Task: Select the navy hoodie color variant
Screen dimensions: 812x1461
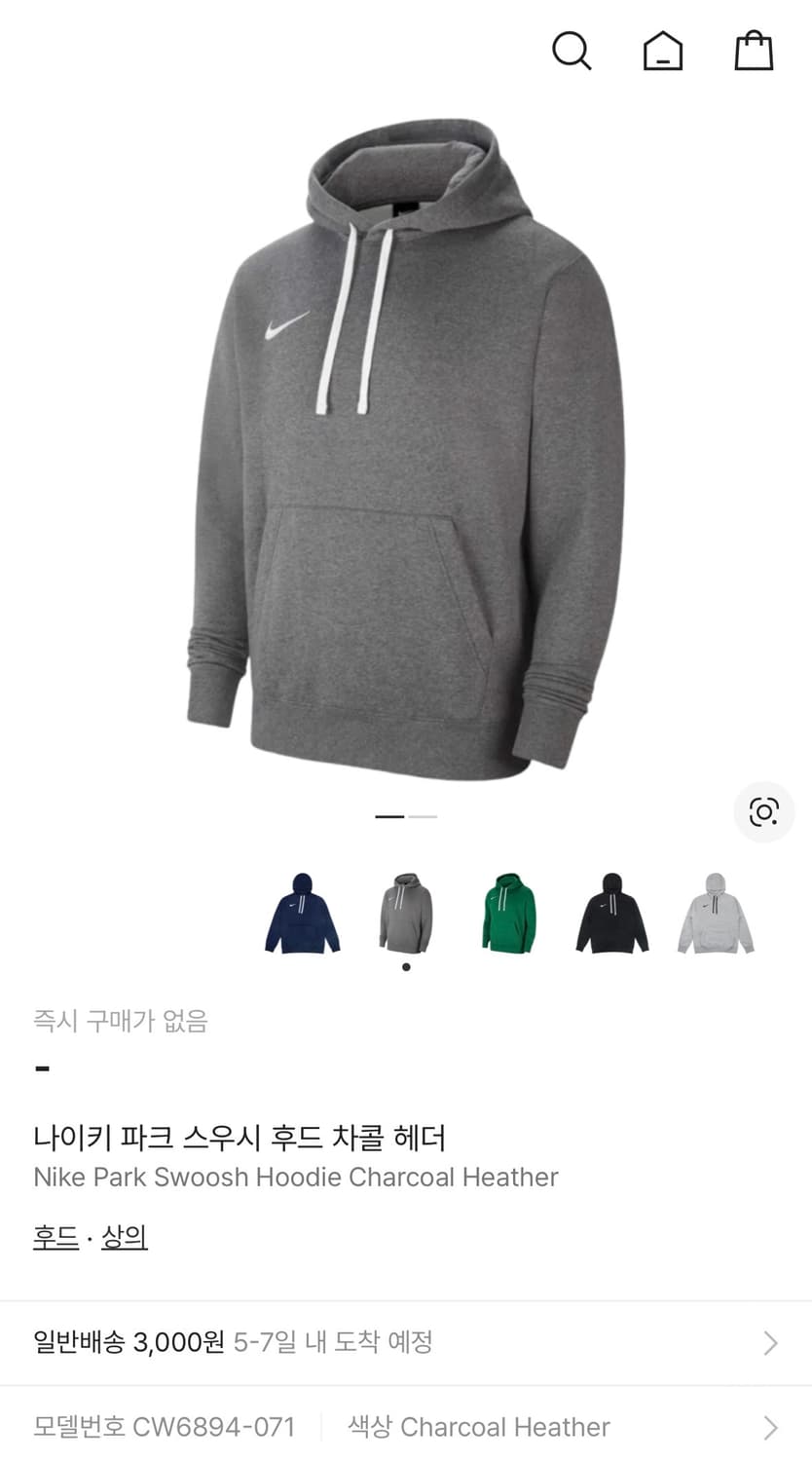Action: tap(302, 914)
